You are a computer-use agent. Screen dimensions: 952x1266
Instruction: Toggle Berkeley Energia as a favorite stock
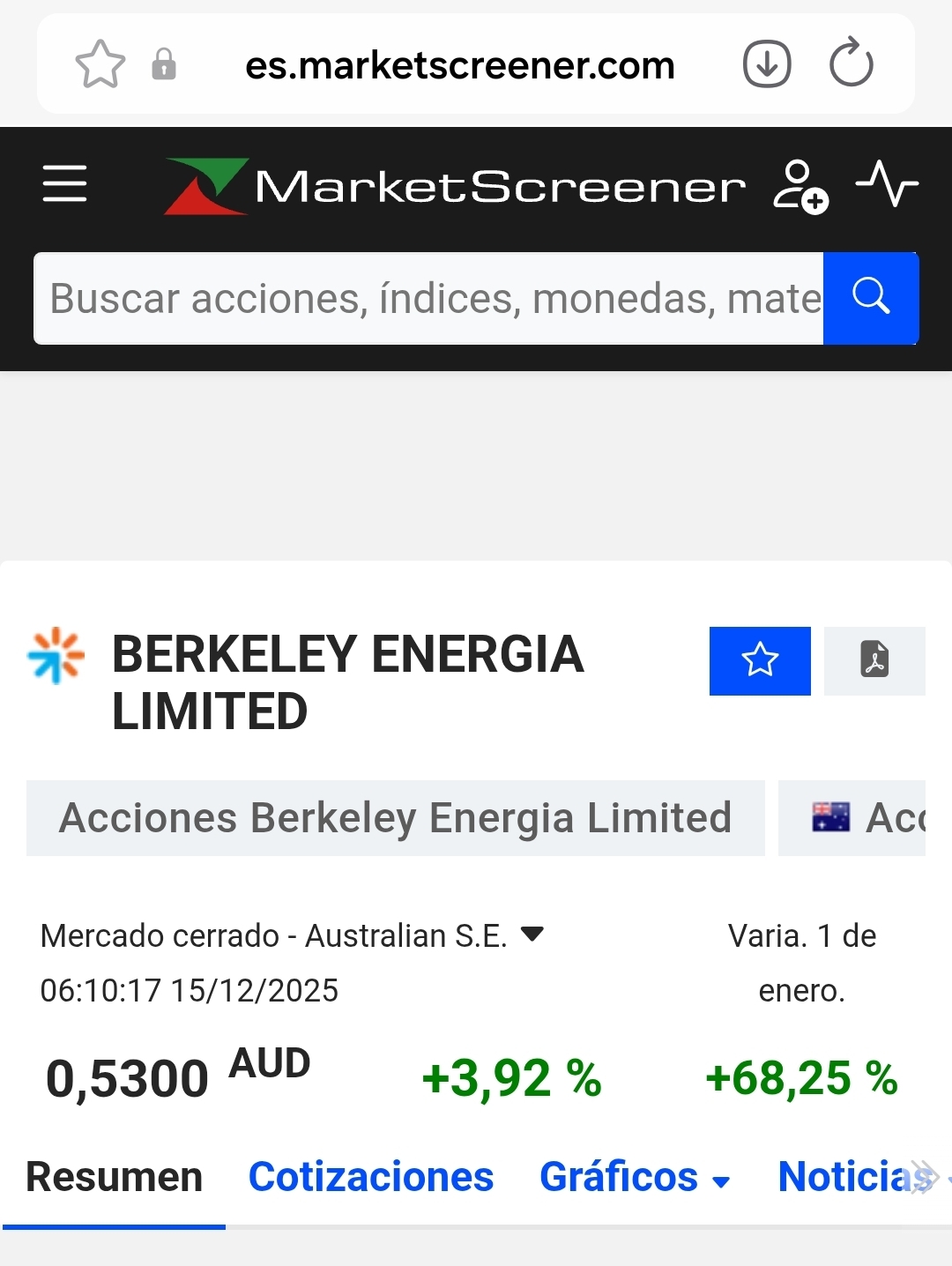pyautogui.click(x=759, y=660)
